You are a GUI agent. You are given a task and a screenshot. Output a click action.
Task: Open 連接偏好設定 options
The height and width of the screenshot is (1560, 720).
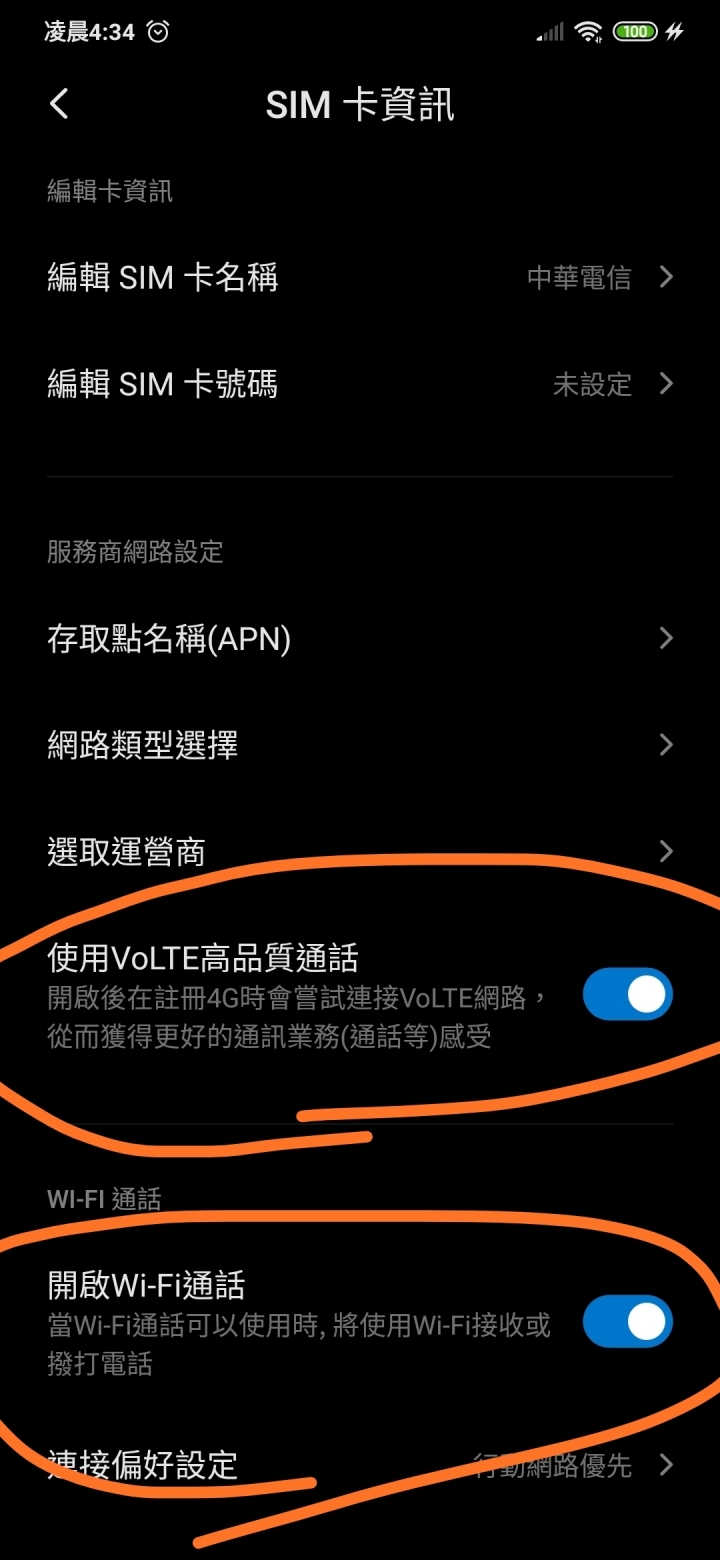pos(360,1465)
